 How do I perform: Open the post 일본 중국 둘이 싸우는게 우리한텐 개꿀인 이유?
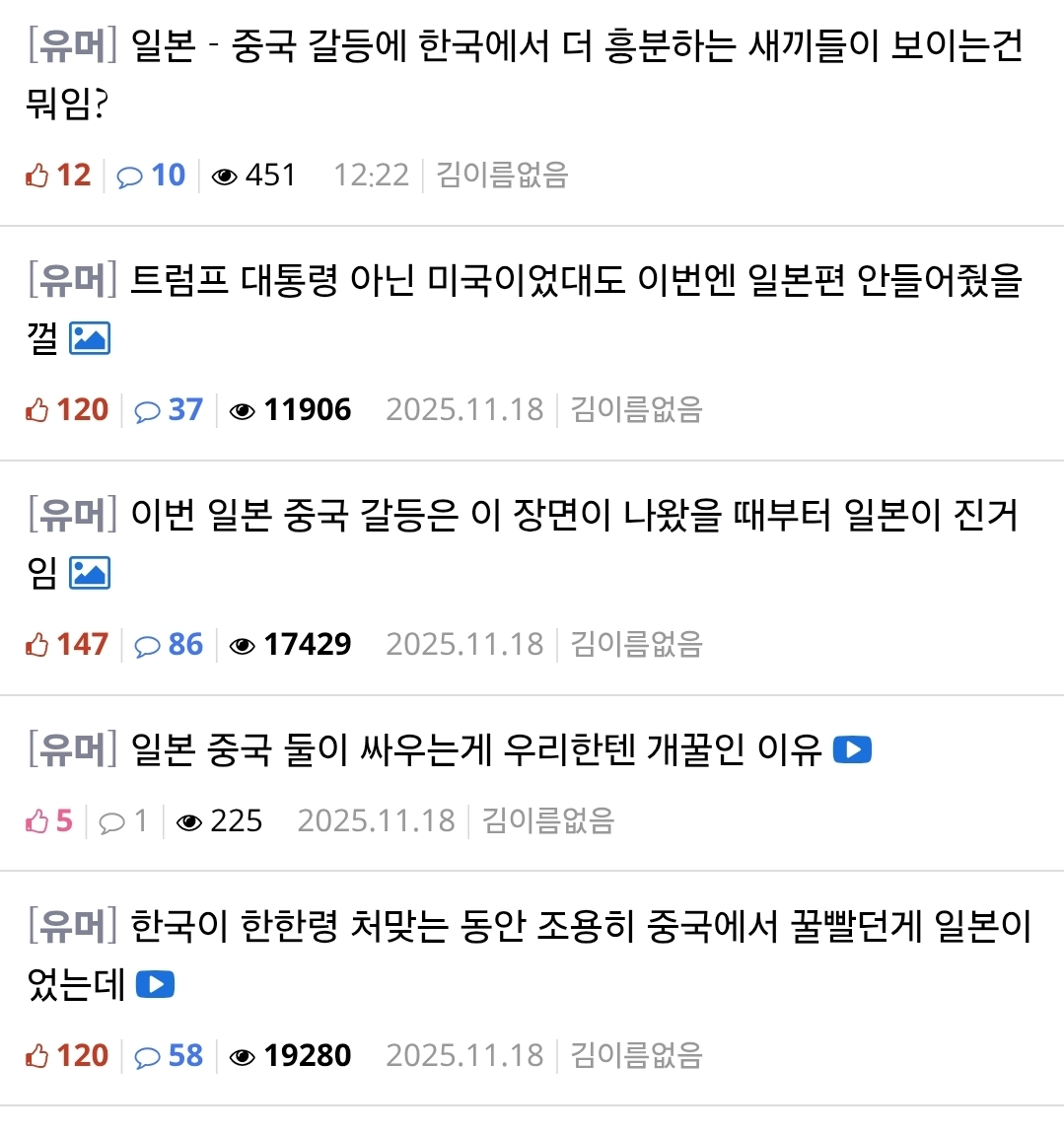point(475,750)
